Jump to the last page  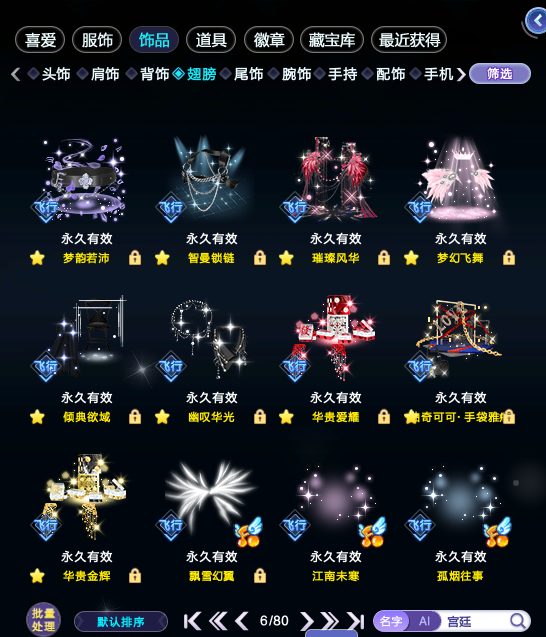[x=356, y=621]
